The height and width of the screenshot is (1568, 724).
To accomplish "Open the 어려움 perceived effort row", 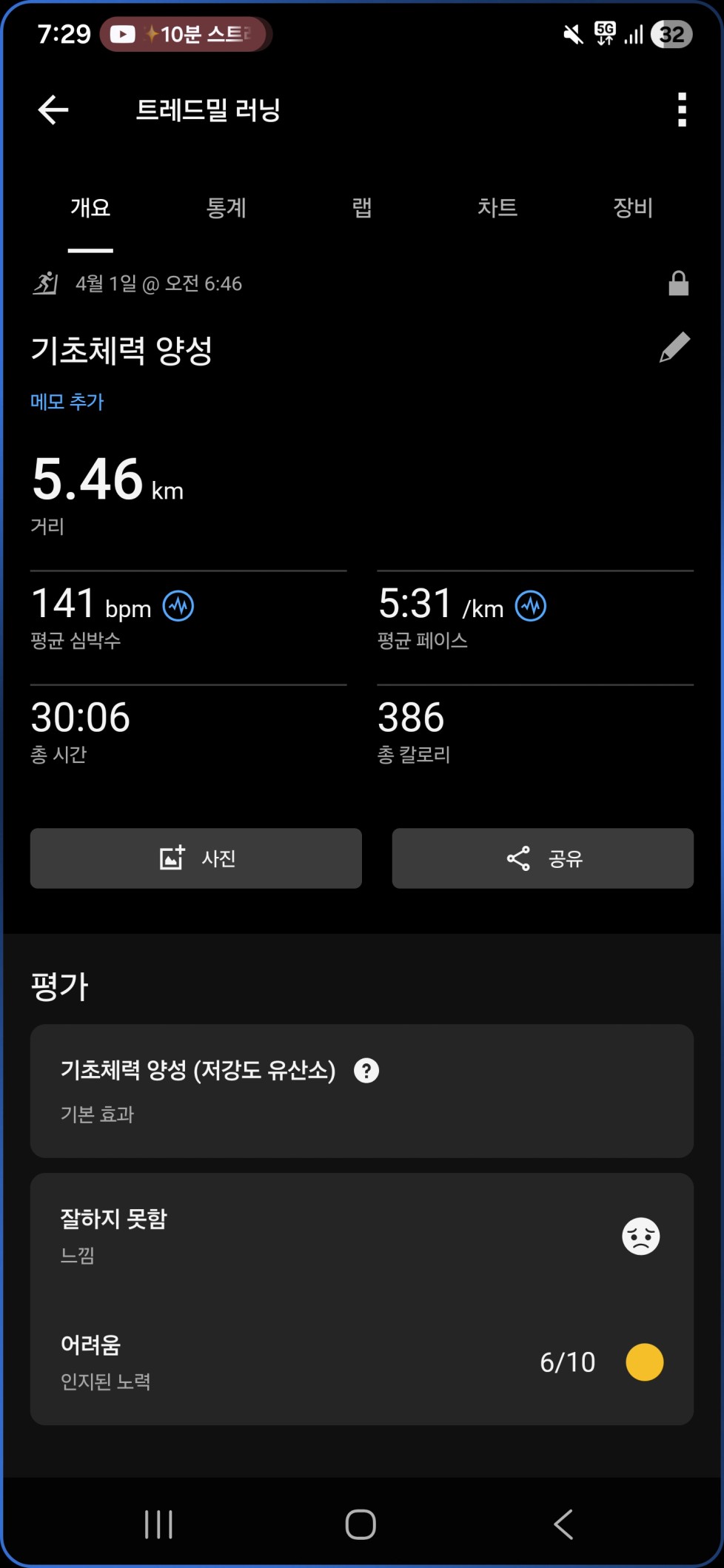I will coord(361,1362).
